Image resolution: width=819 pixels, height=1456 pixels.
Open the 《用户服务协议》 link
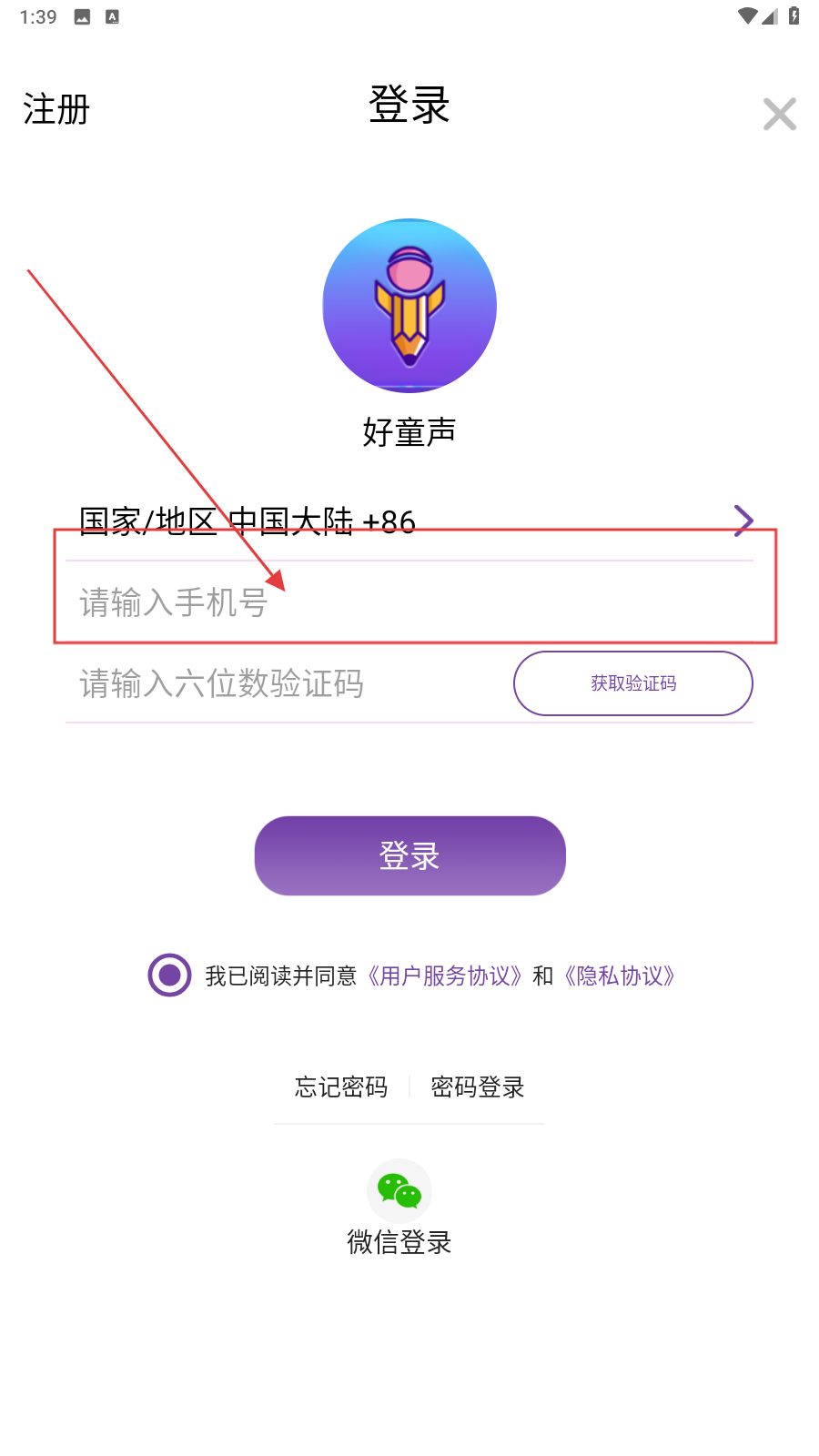[444, 976]
